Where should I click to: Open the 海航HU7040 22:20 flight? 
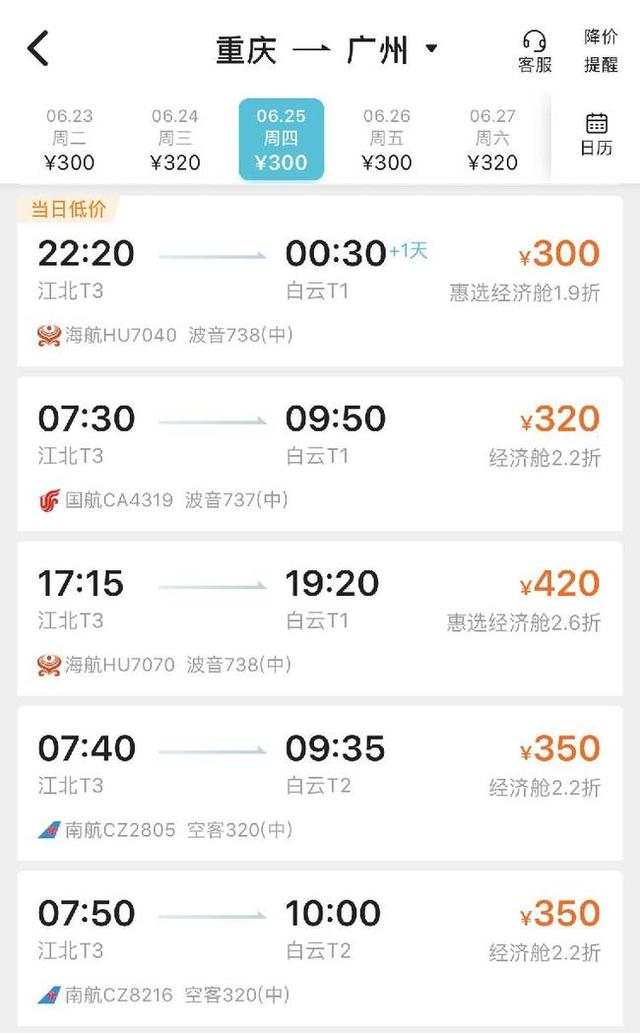click(320, 281)
